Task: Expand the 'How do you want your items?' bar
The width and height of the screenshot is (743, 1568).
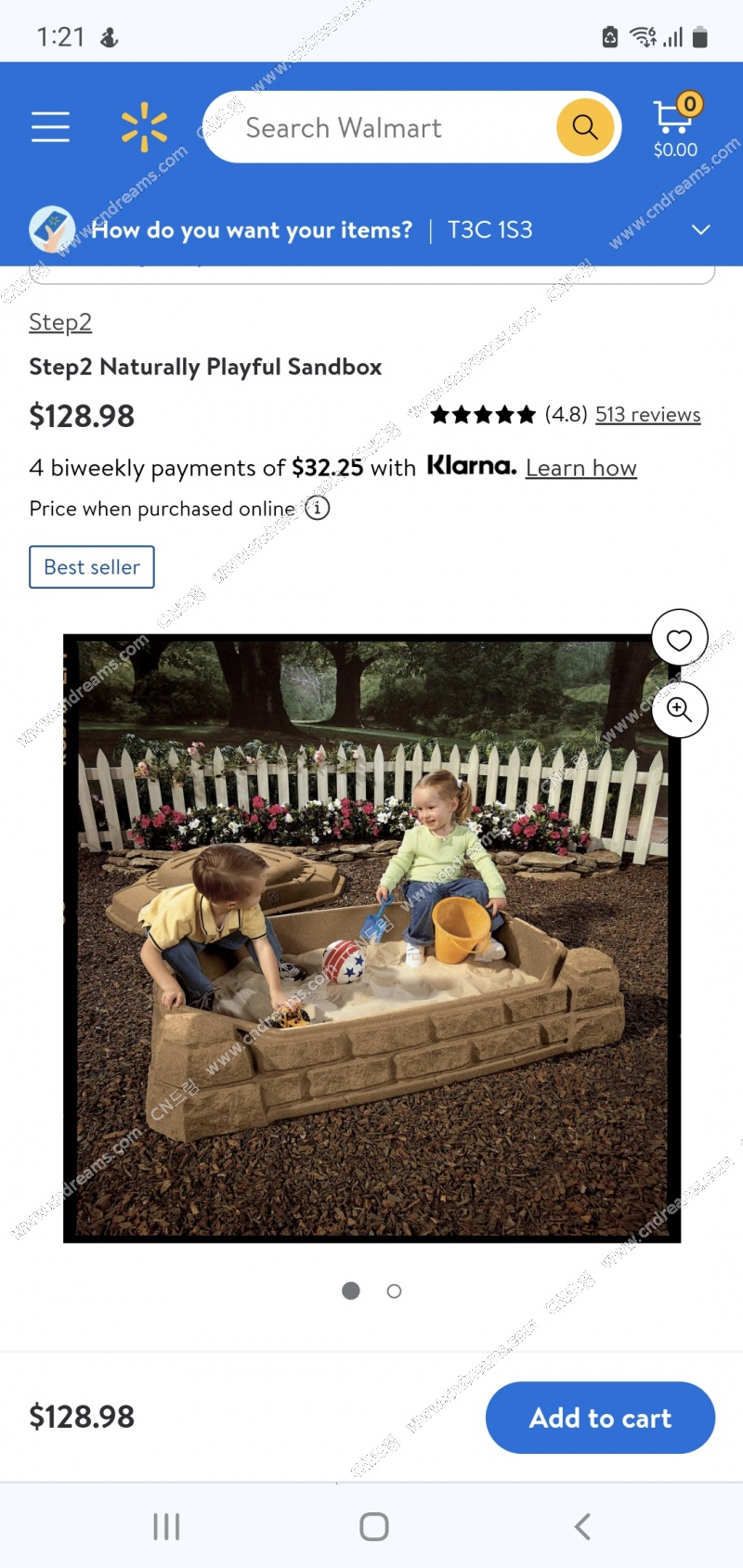Action: point(700,229)
